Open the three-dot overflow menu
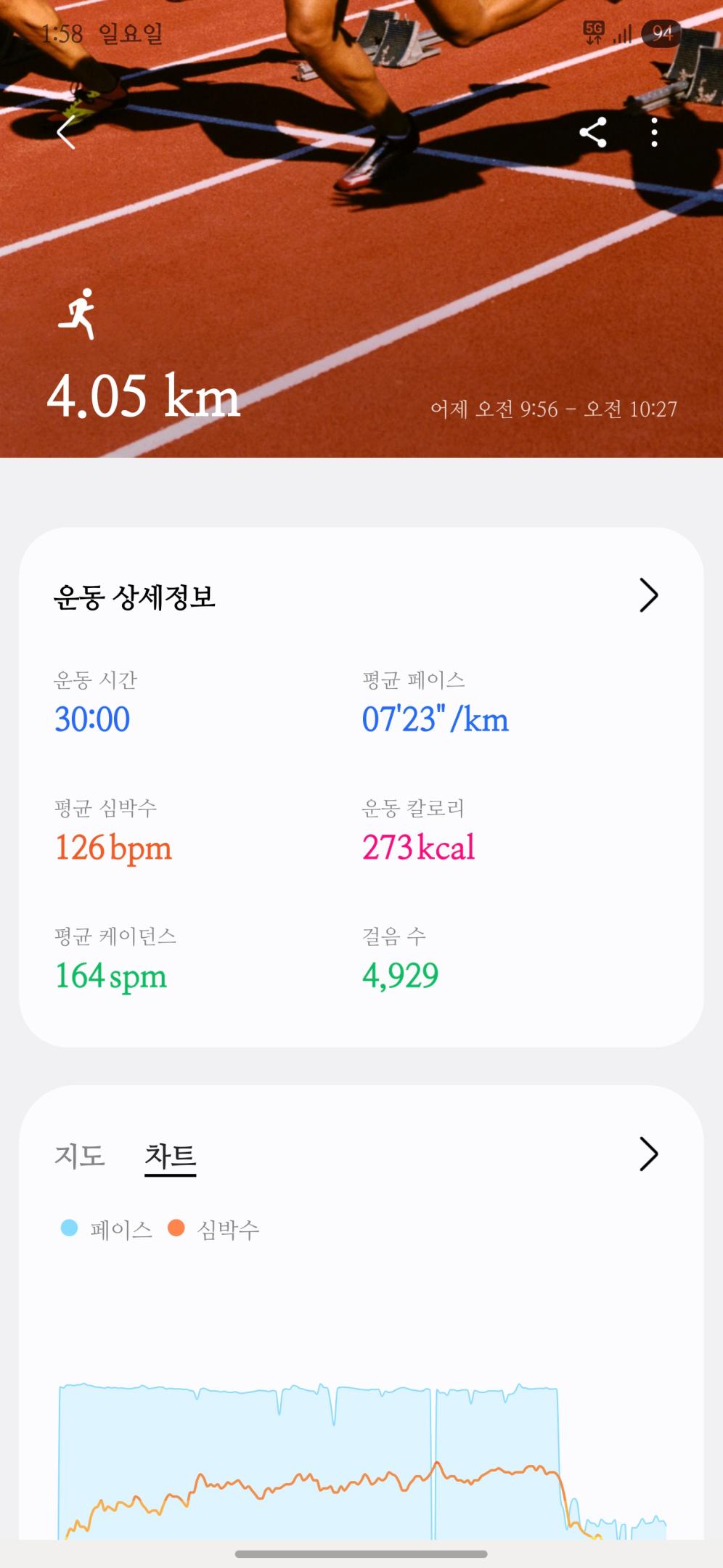 click(x=655, y=133)
